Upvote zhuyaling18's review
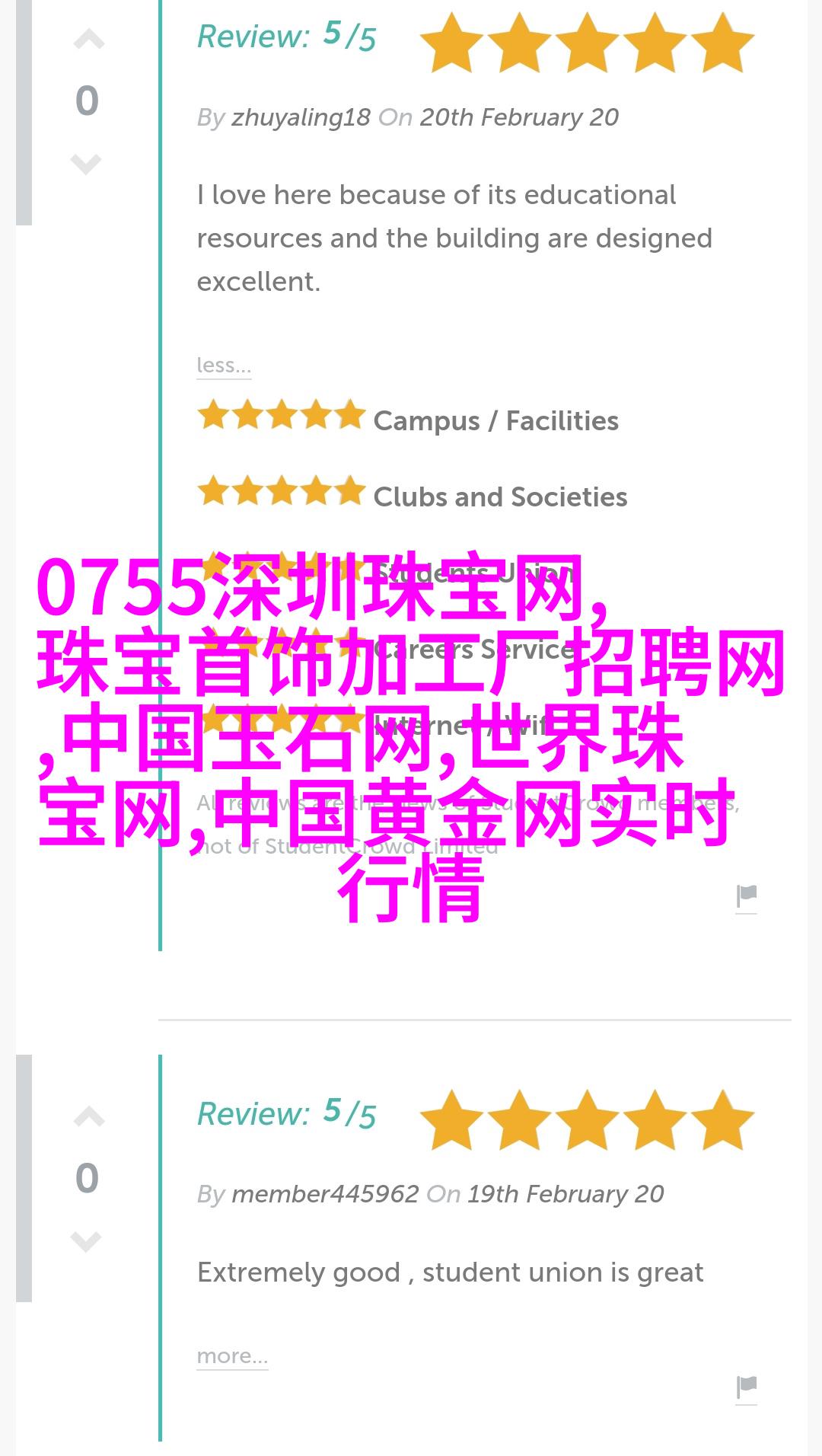Viewport: 822px width, 1456px height. click(x=88, y=40)
